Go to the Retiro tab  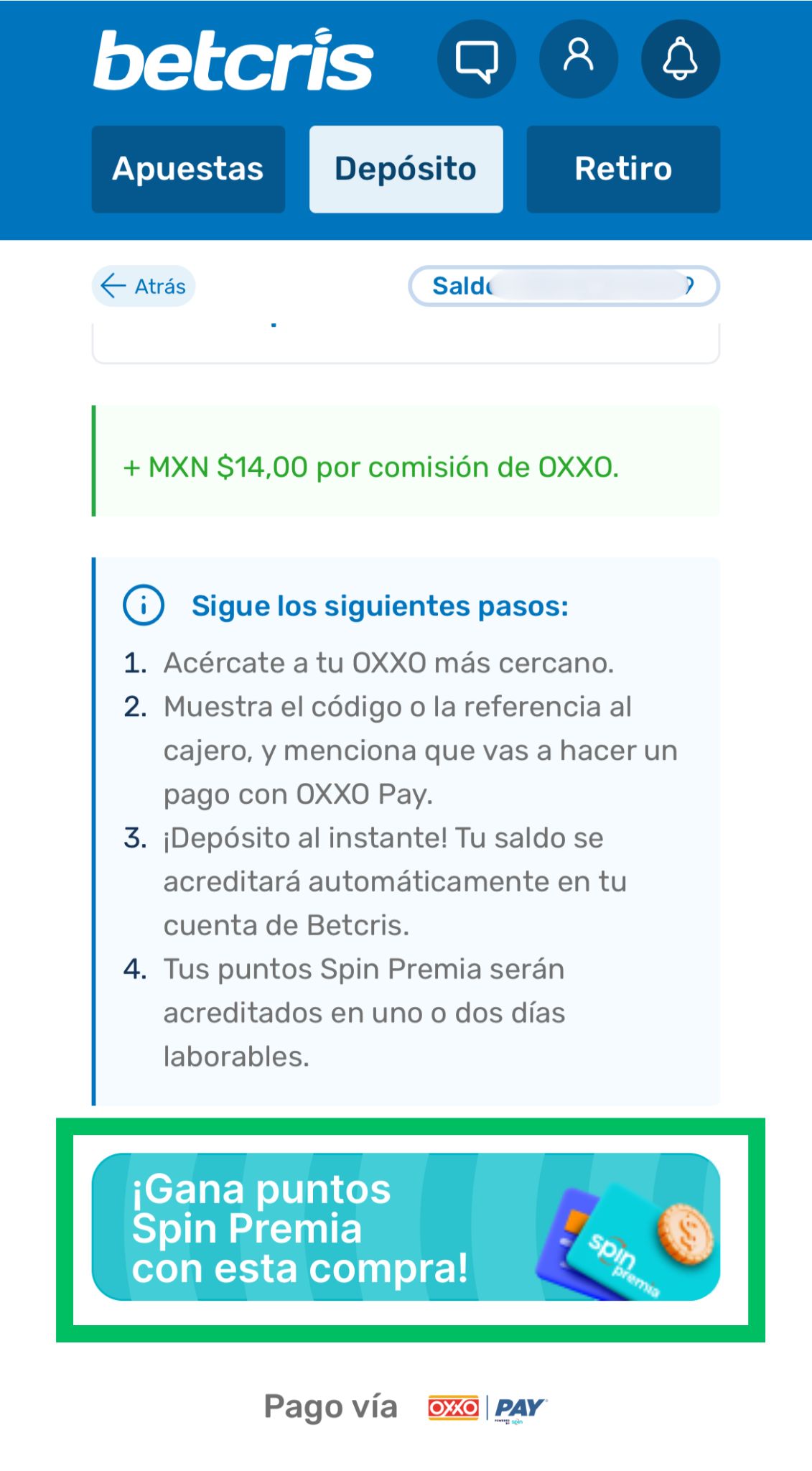tap(622, 170)
